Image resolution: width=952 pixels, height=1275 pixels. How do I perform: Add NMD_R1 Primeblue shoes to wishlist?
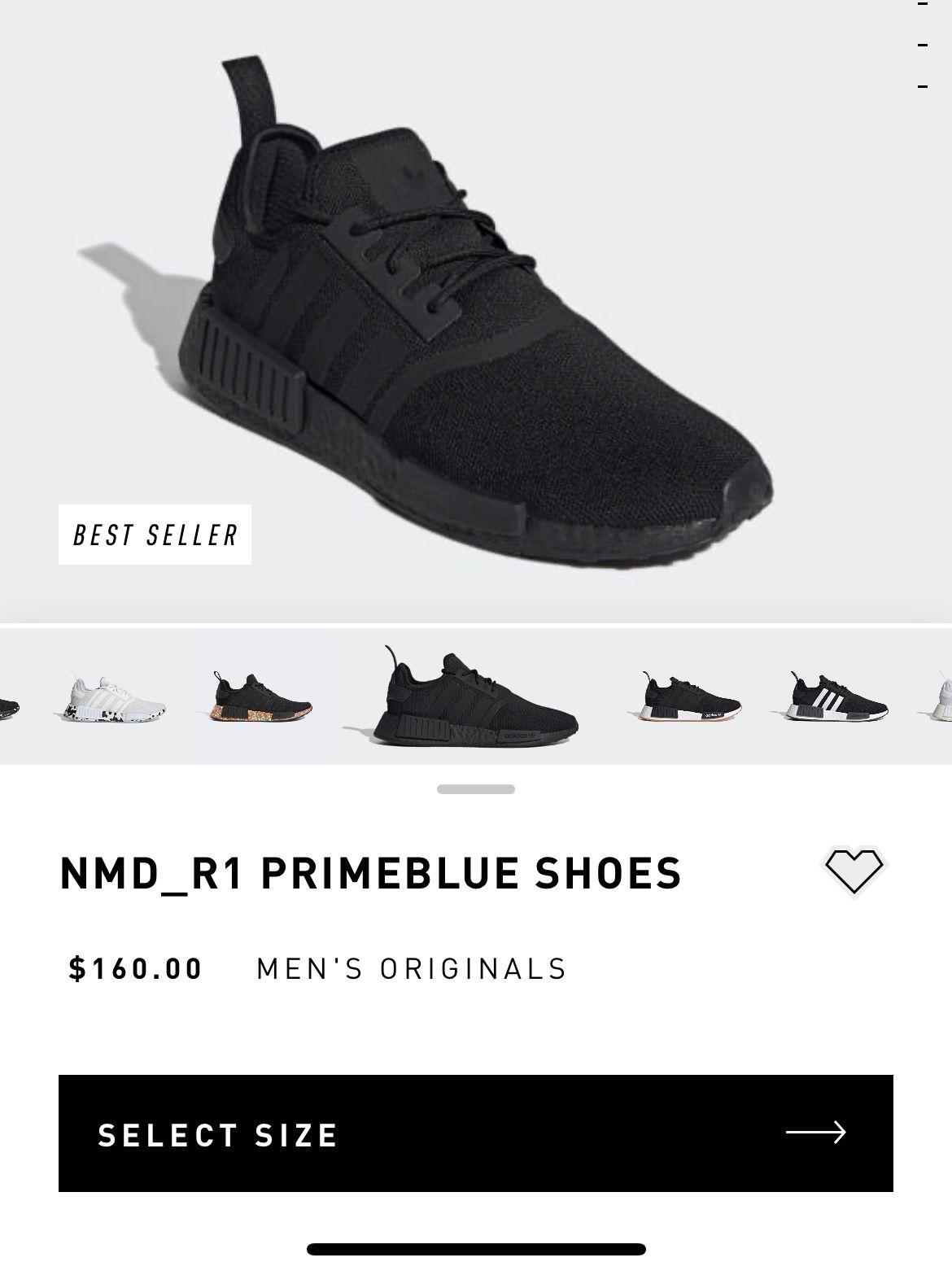[x=854, y=871]
